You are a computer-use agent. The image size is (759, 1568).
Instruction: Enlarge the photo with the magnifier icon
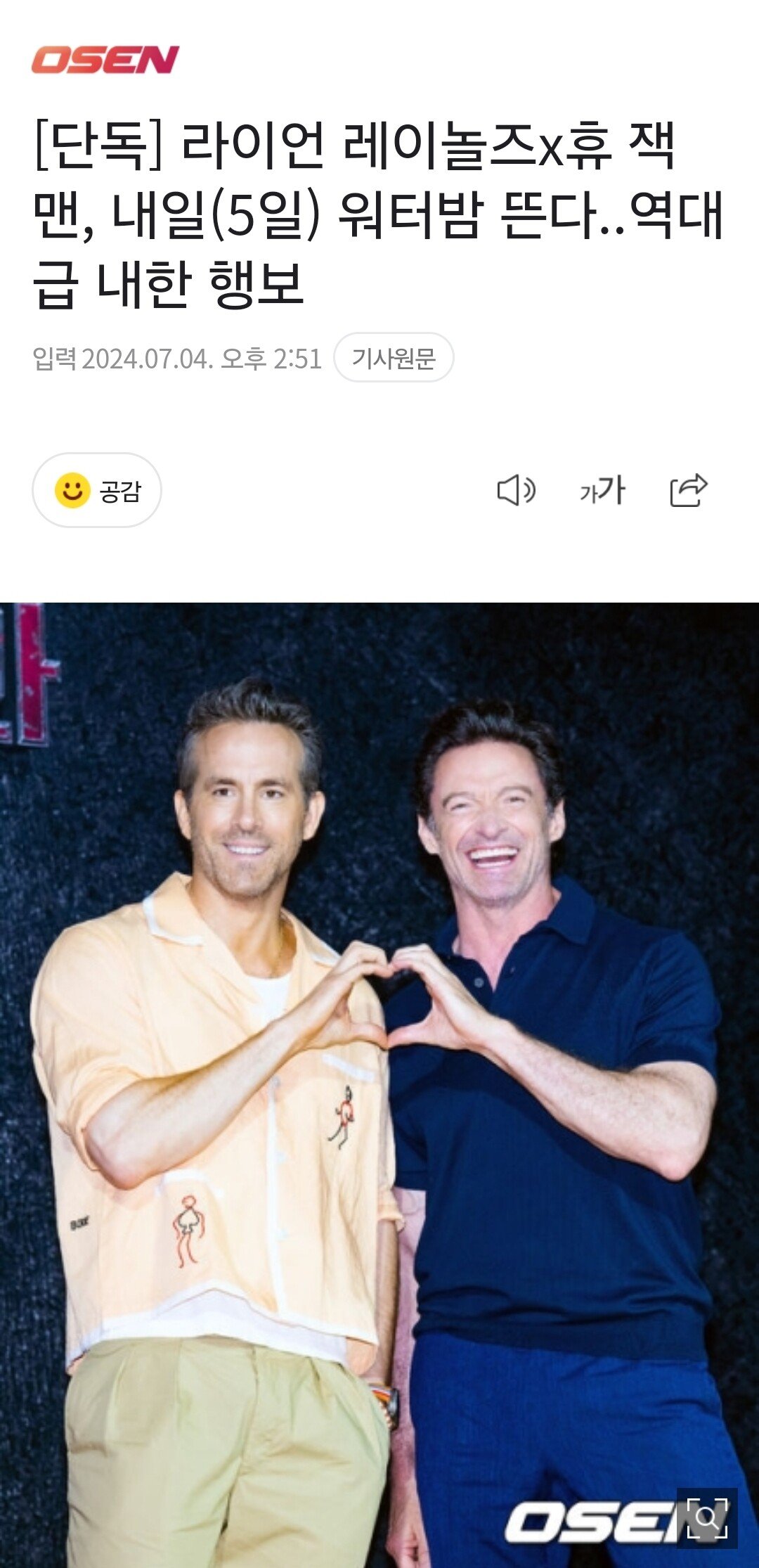[706, 1518]
